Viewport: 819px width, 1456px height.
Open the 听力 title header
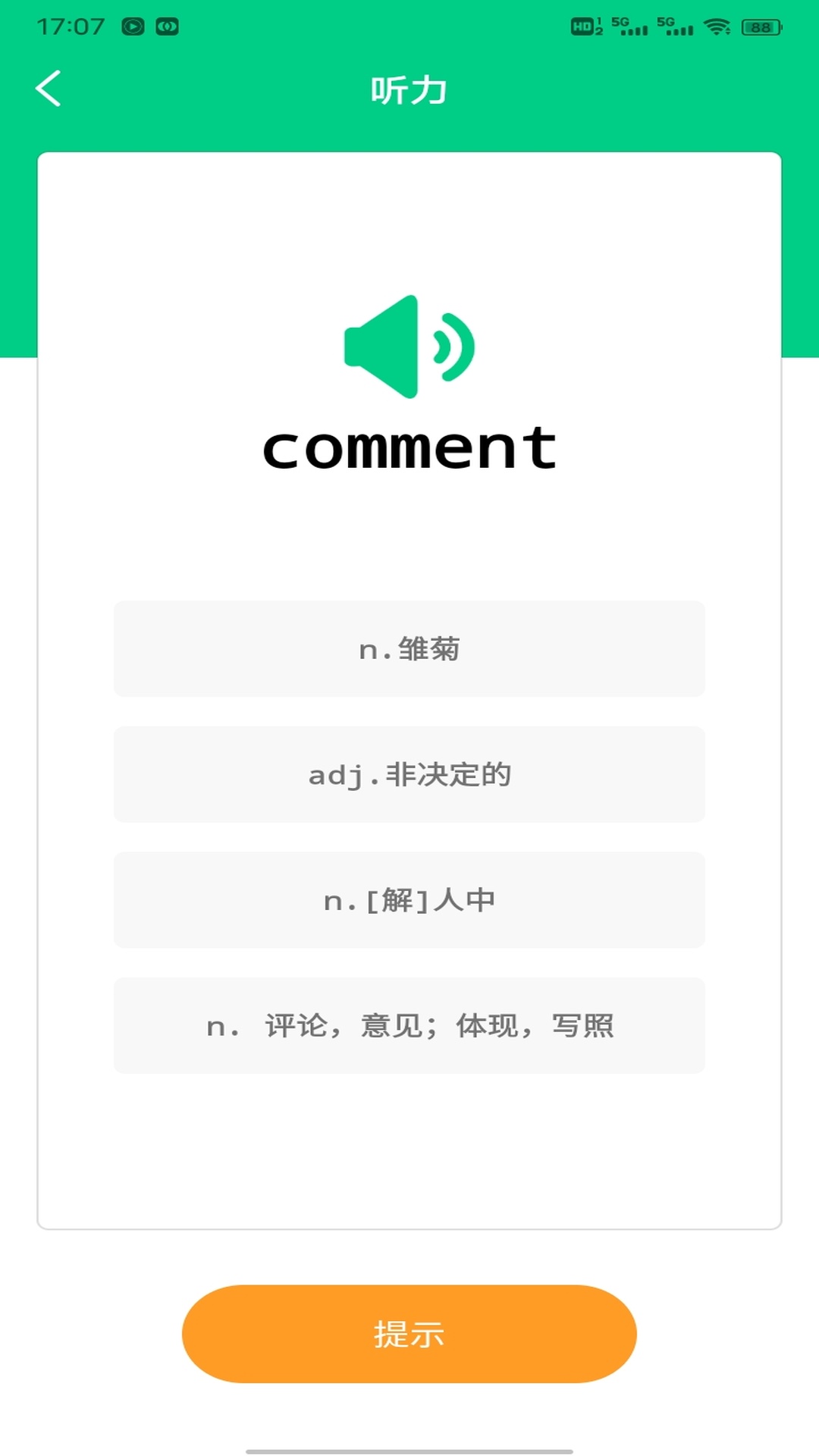click(407, 88)
